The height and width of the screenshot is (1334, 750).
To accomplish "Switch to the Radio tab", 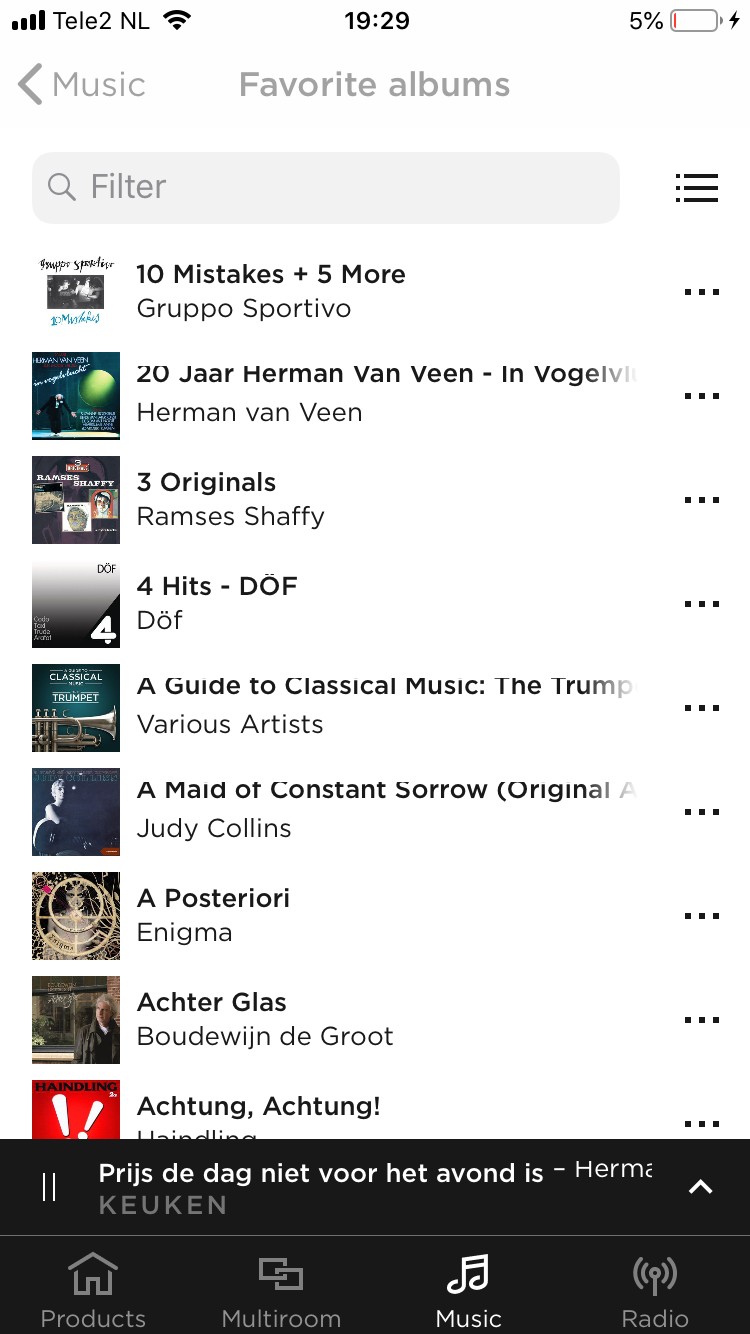I will [x=655, y=1290].
